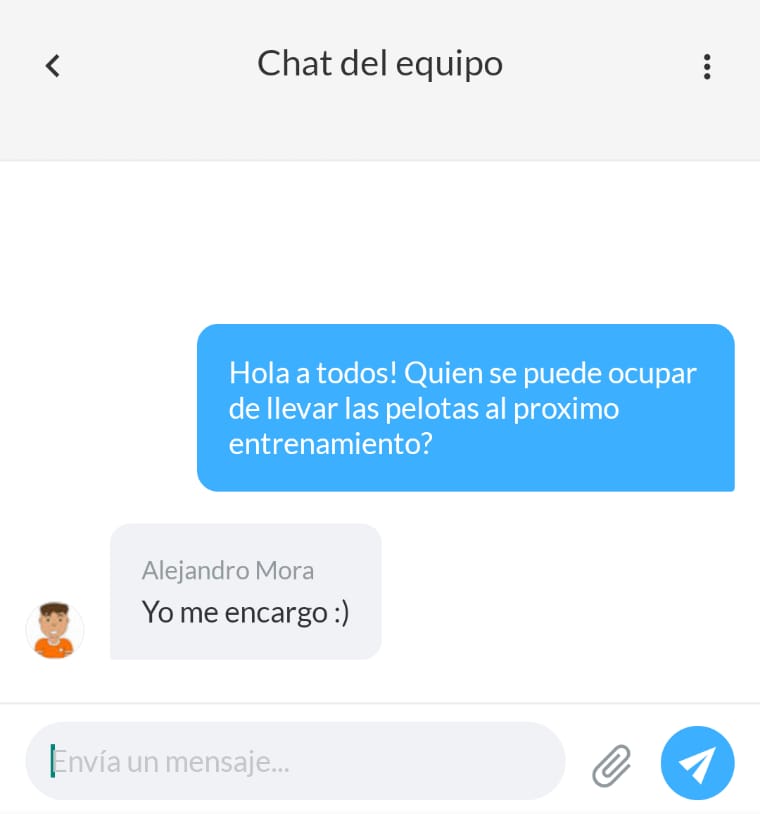Click Alejandro Mora's avatar picture
Screen dimensions: 760x814
(55, 630)
